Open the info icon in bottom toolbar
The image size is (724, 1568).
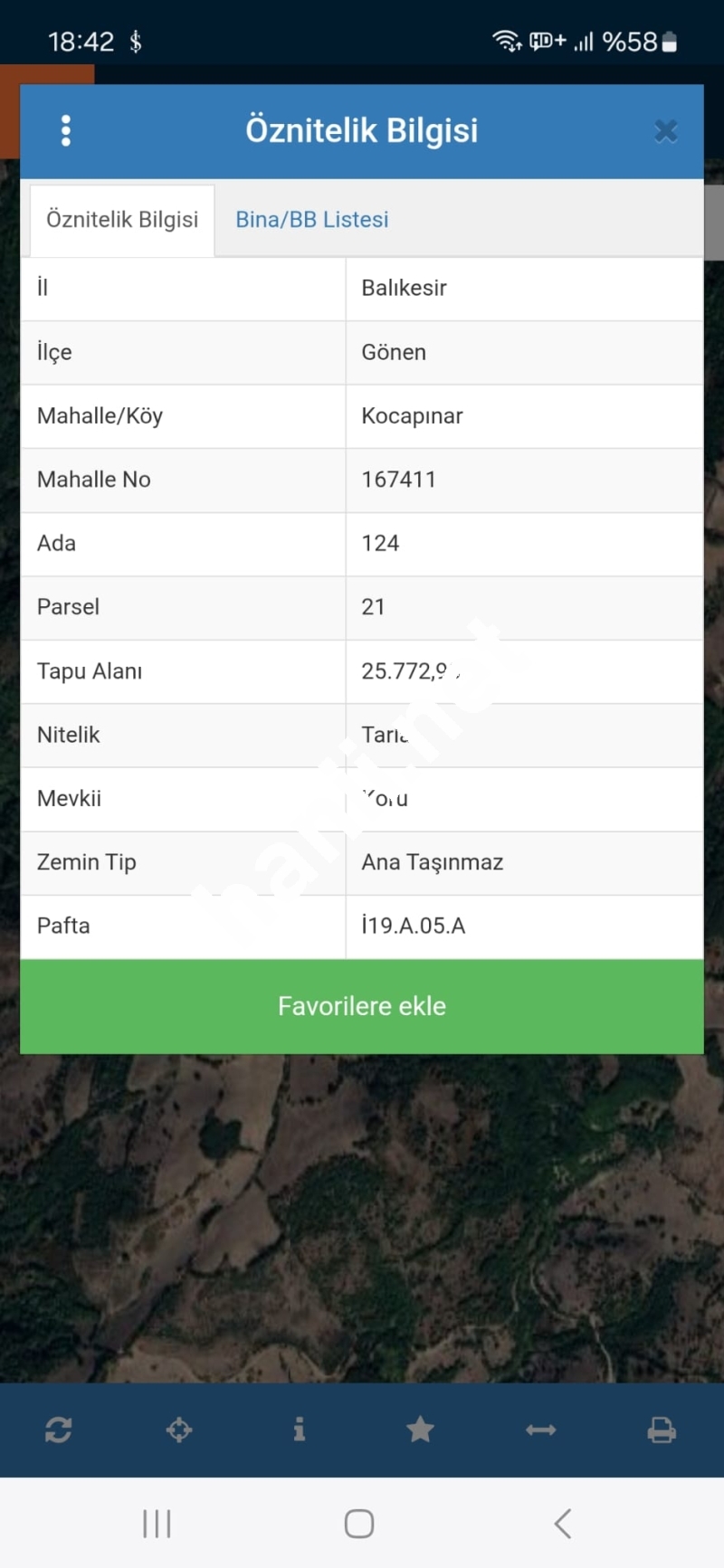[300, 1430]
